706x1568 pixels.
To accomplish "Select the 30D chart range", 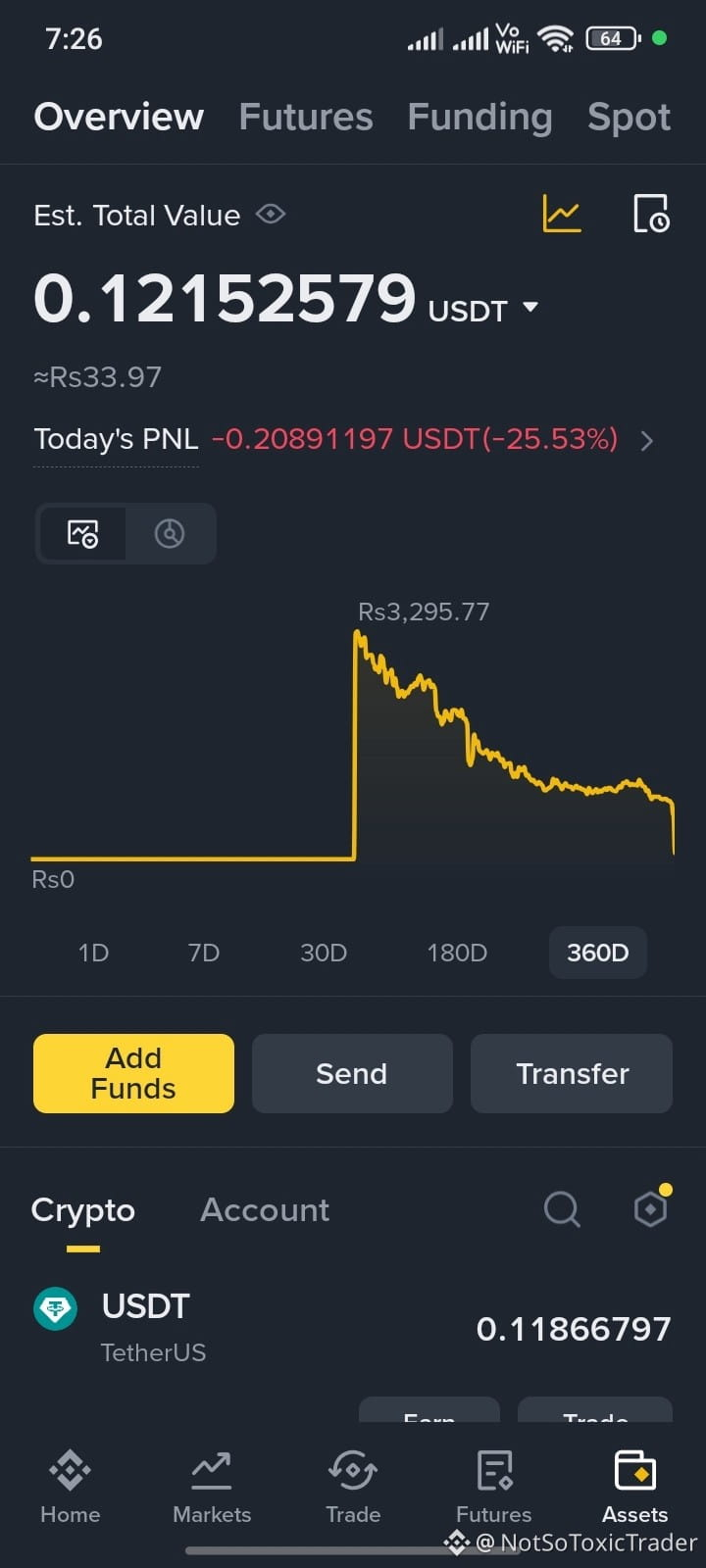I will point(324,953).
